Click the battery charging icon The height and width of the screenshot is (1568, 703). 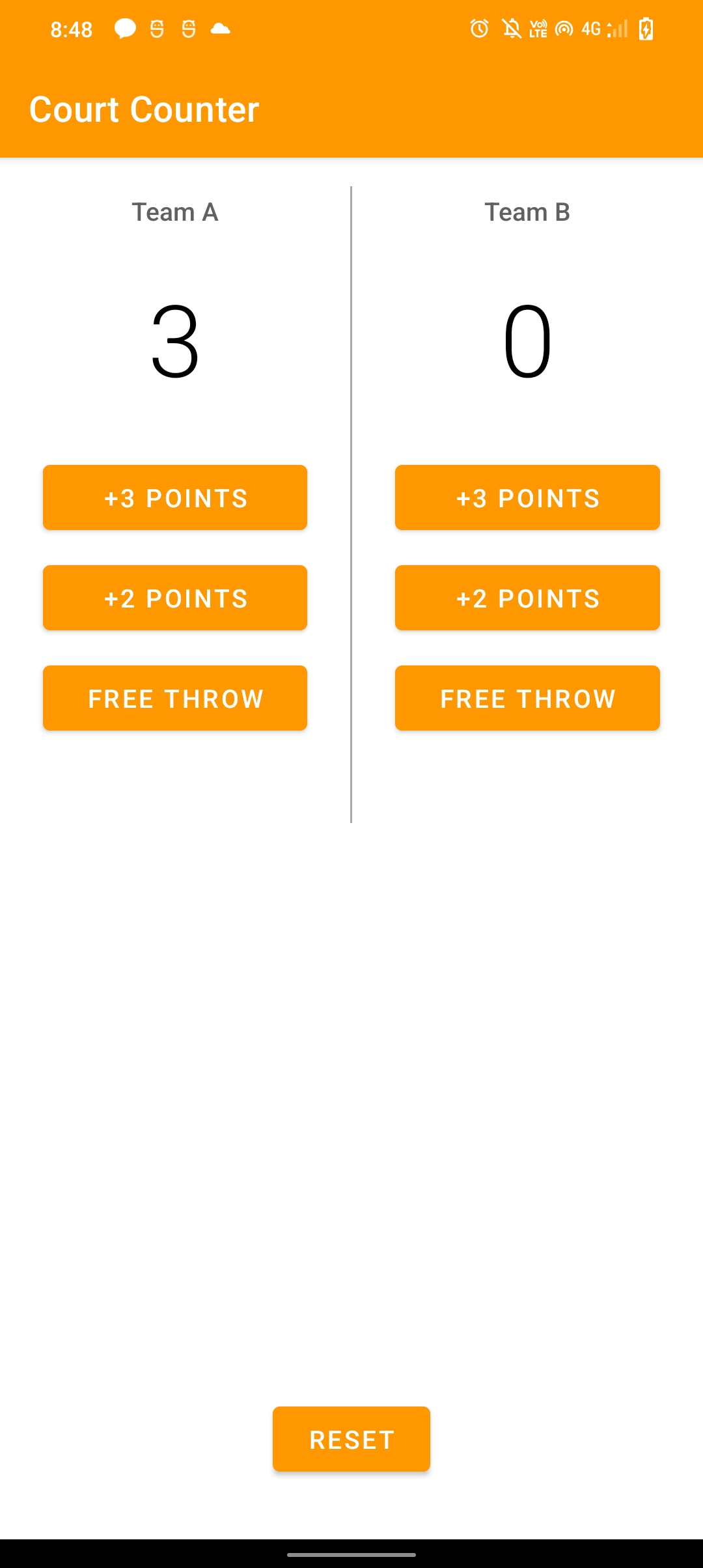point(645,28)
